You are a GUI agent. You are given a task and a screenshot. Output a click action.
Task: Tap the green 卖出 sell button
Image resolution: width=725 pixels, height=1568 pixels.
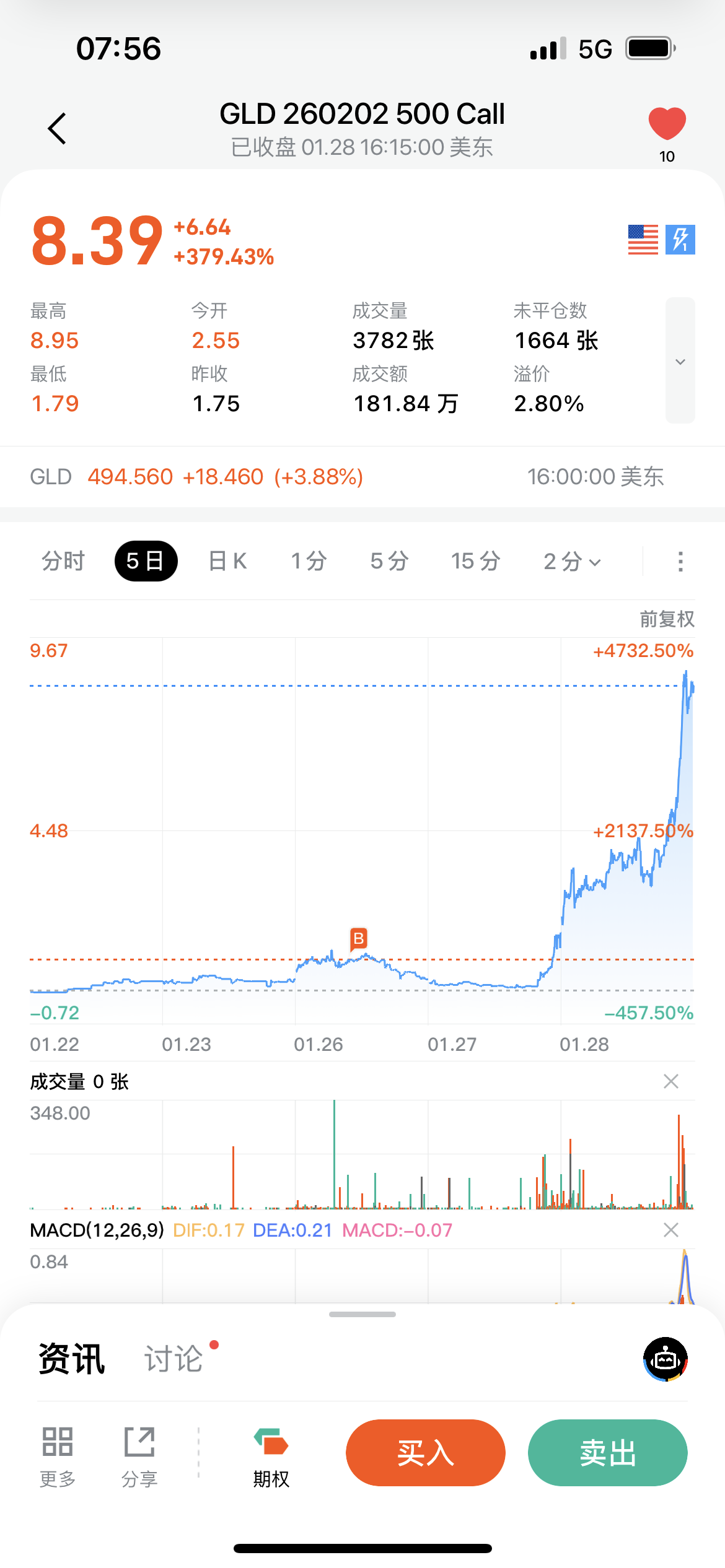pos(607,1453)
